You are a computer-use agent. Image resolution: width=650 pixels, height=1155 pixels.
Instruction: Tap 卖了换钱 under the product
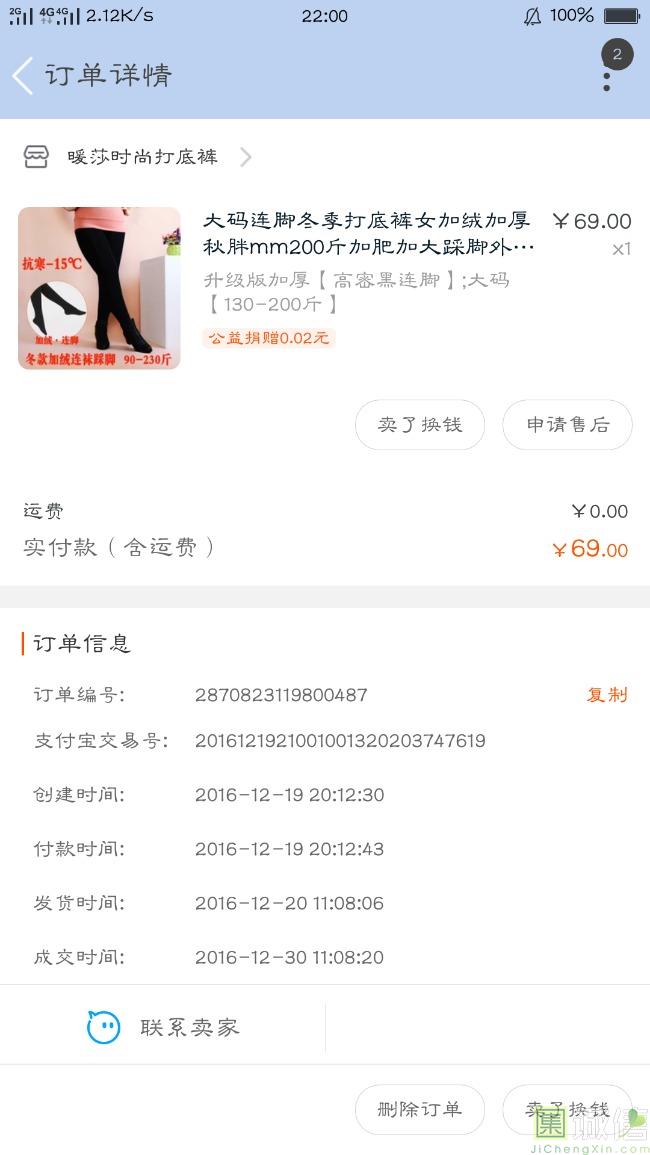click(x=420, y=425)
